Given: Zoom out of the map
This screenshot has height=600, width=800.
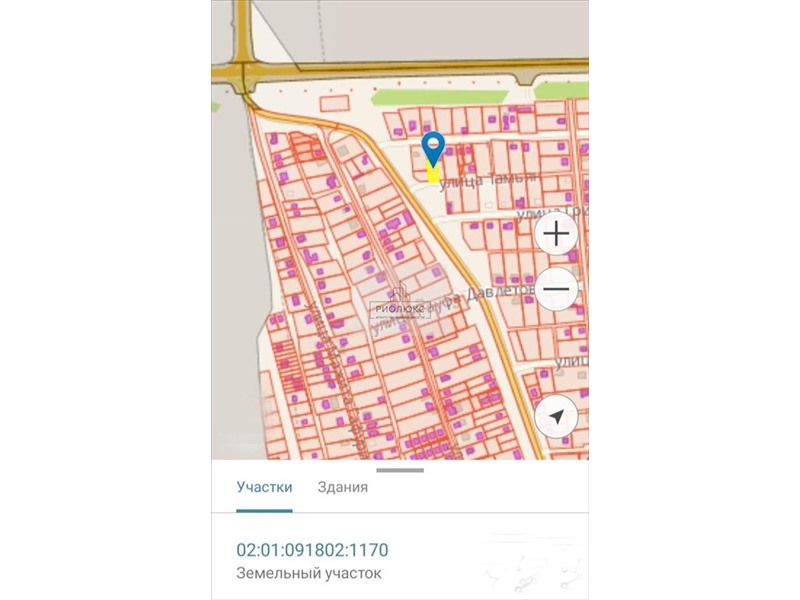Looking at the screenshot, I should [556, 290].
